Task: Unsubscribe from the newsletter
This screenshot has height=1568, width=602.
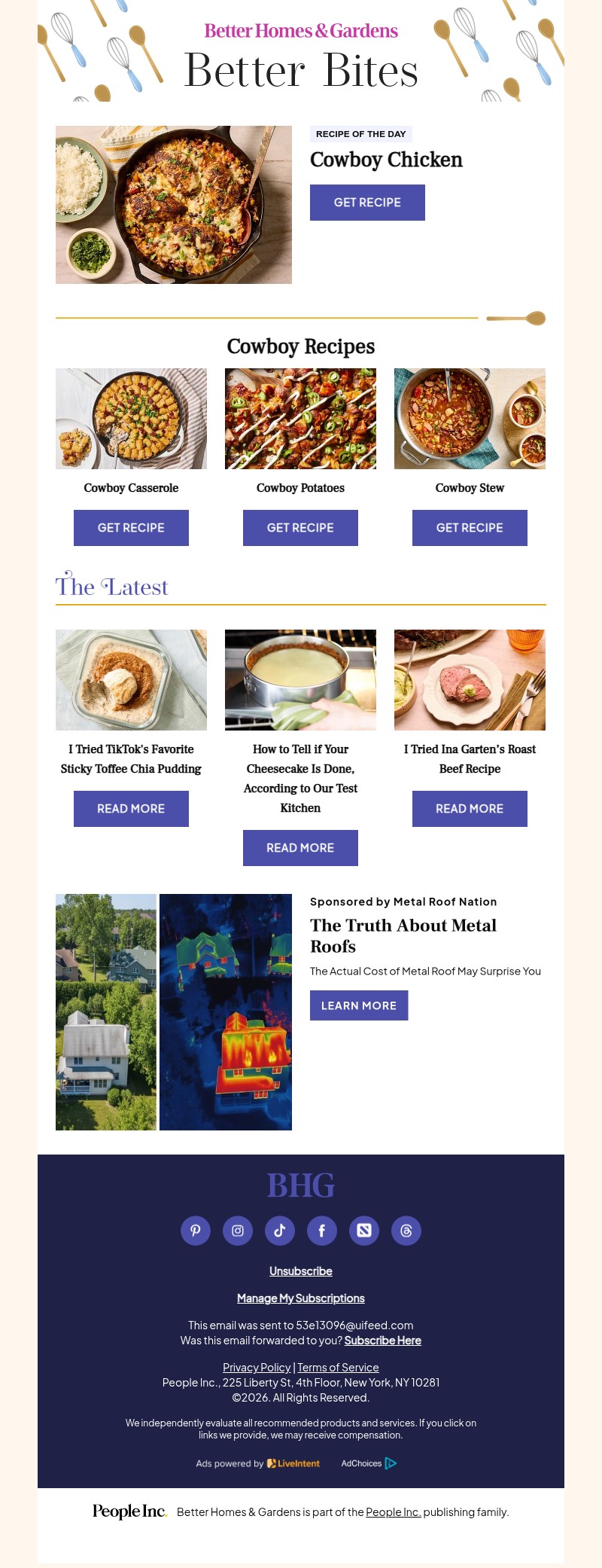Action: [x=300, y=1271]
